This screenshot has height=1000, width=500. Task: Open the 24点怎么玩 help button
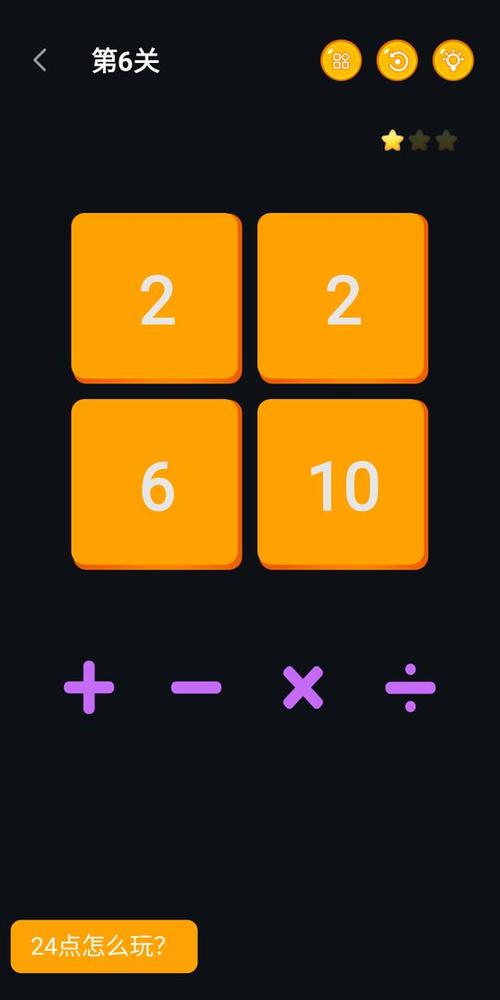pyautogui.click(x=104, y=946)
